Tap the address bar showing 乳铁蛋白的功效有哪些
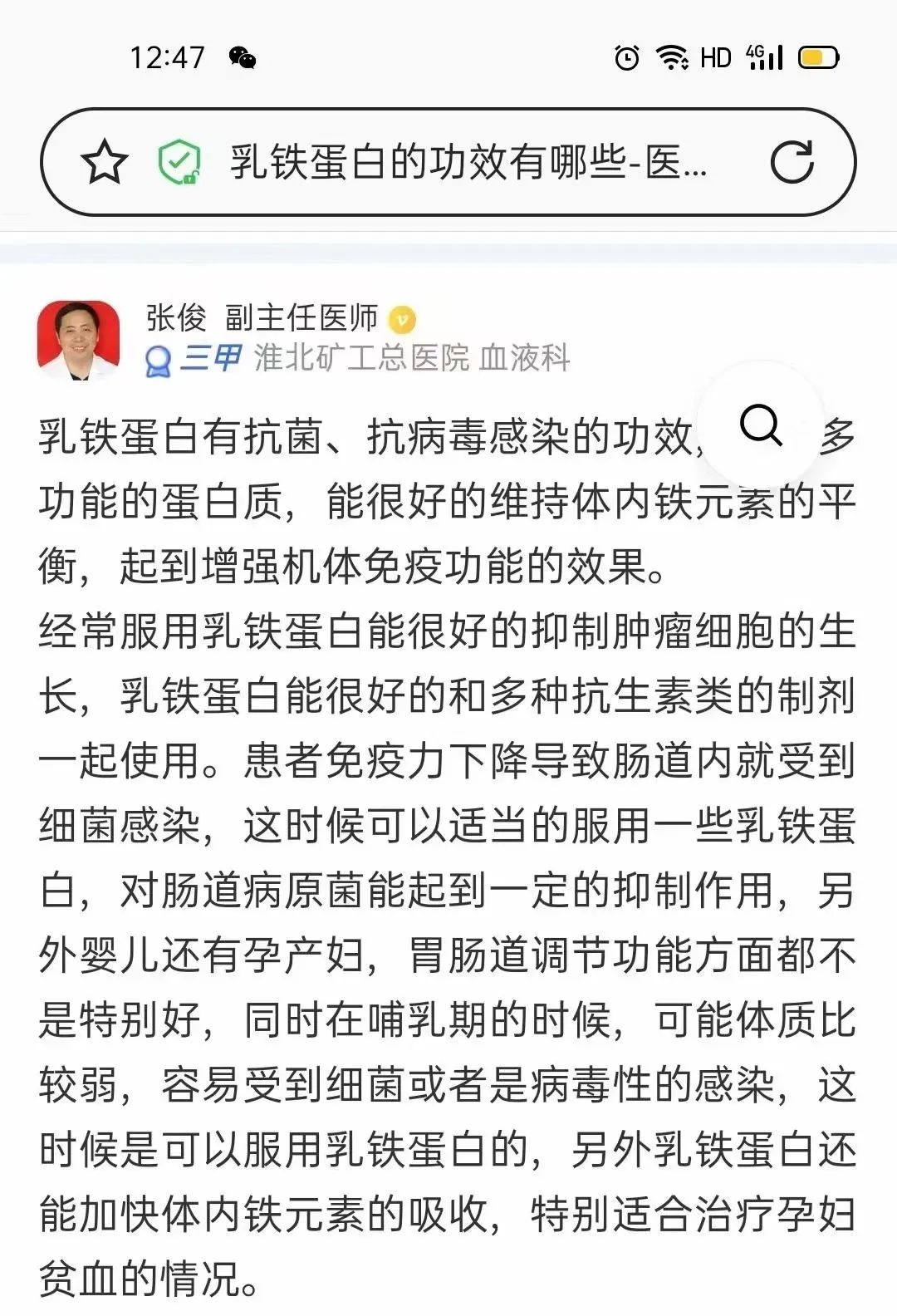 coord(468,162)
